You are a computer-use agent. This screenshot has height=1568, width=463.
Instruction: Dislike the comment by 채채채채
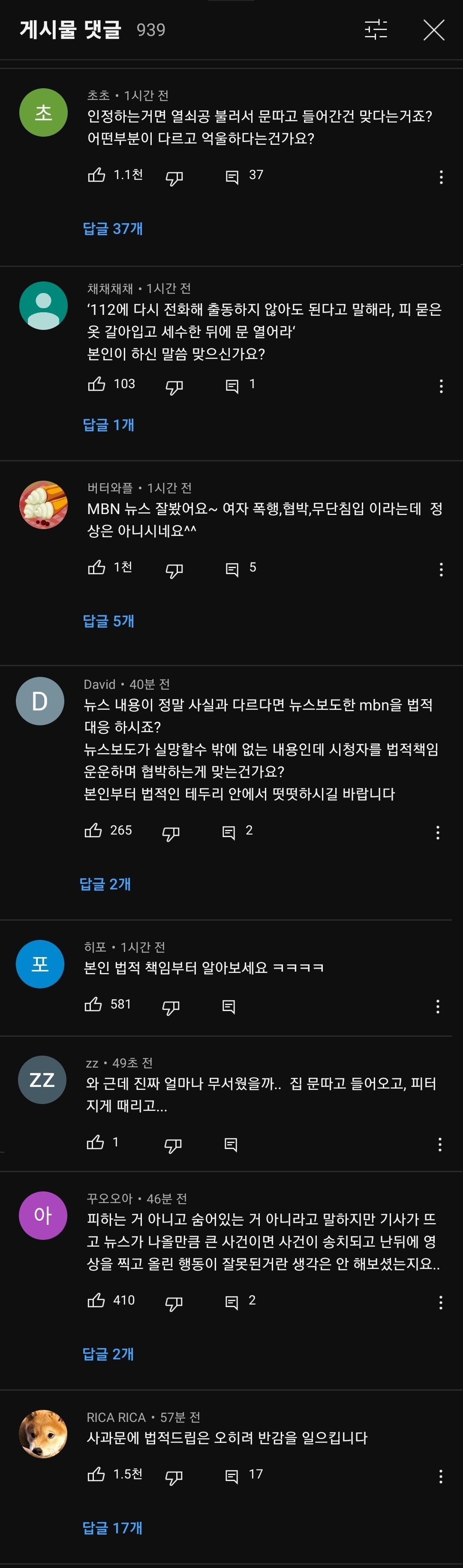pyautogui.click(x=174, y=386)
